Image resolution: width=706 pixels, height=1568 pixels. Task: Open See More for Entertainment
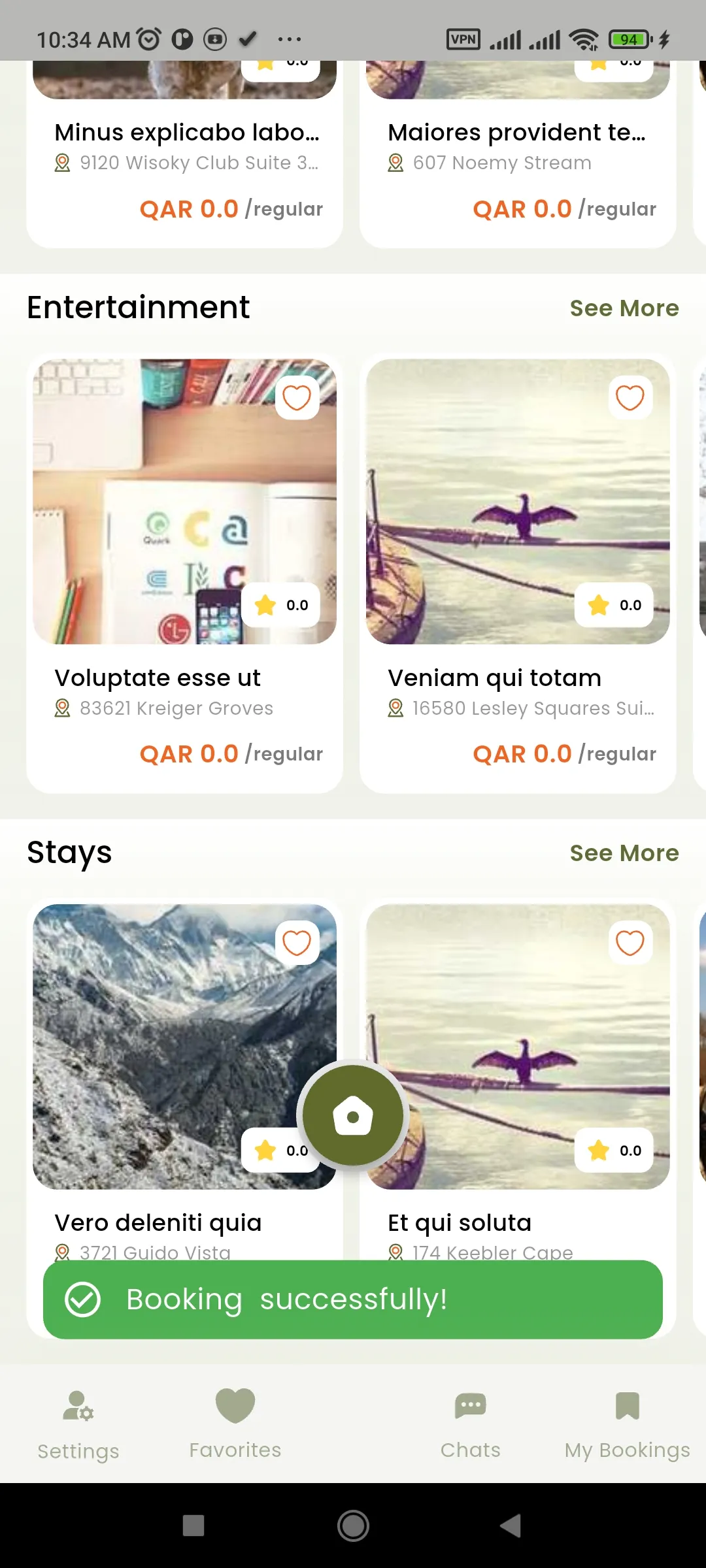point(624,308)
